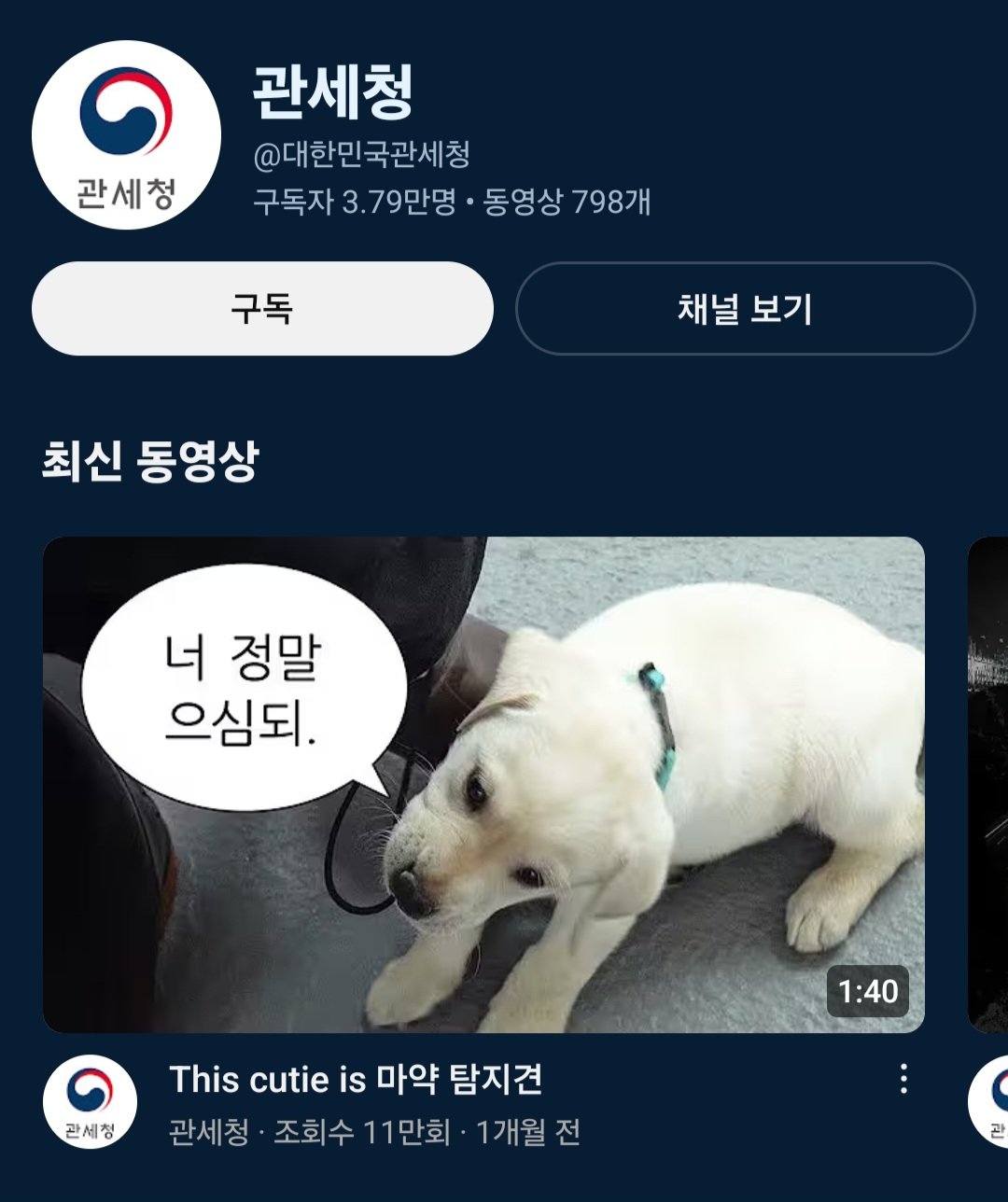Subscribe to 관세청 with the 구독 button
Screen dimensions: 1008x1202
pyautogui.click(x=262, y=309)
